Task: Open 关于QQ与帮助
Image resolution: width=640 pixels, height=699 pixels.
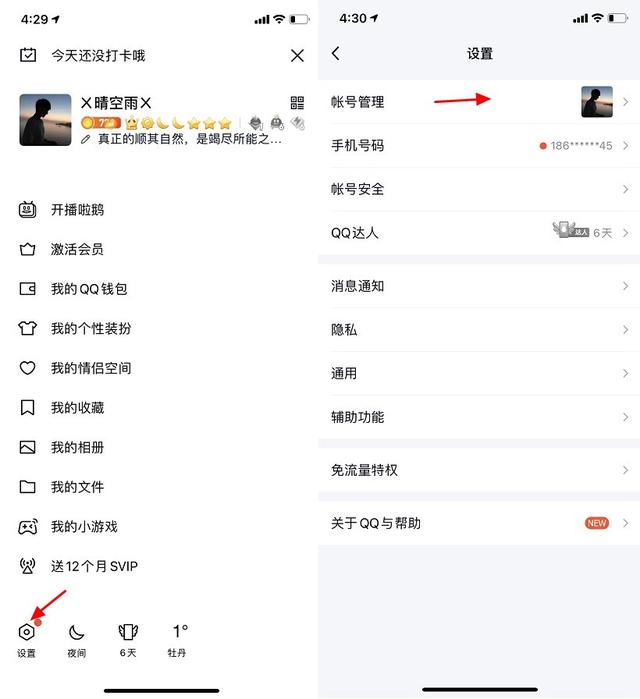Action: point(480,523)
